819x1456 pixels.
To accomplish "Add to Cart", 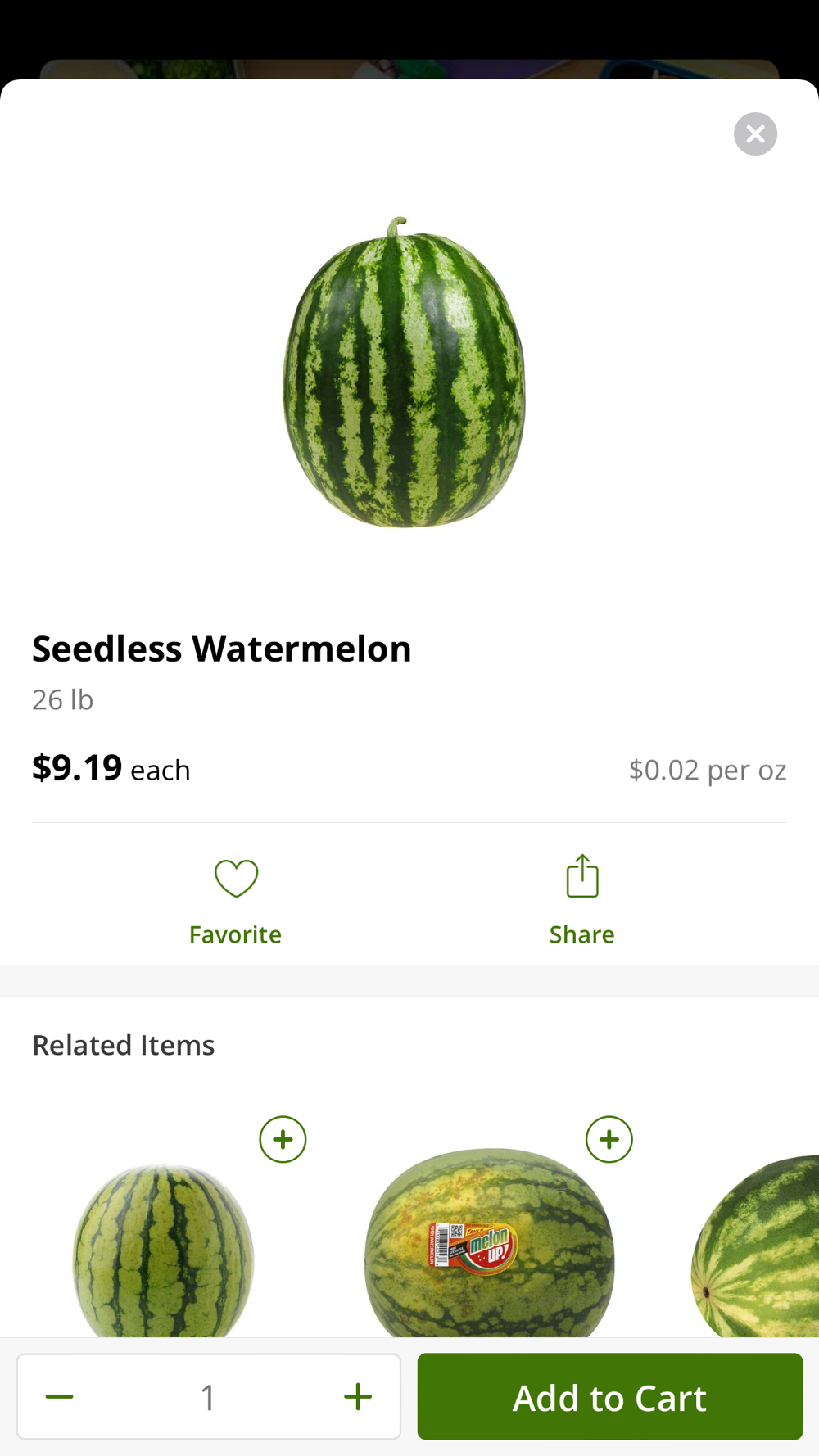I will (610, 1397).
